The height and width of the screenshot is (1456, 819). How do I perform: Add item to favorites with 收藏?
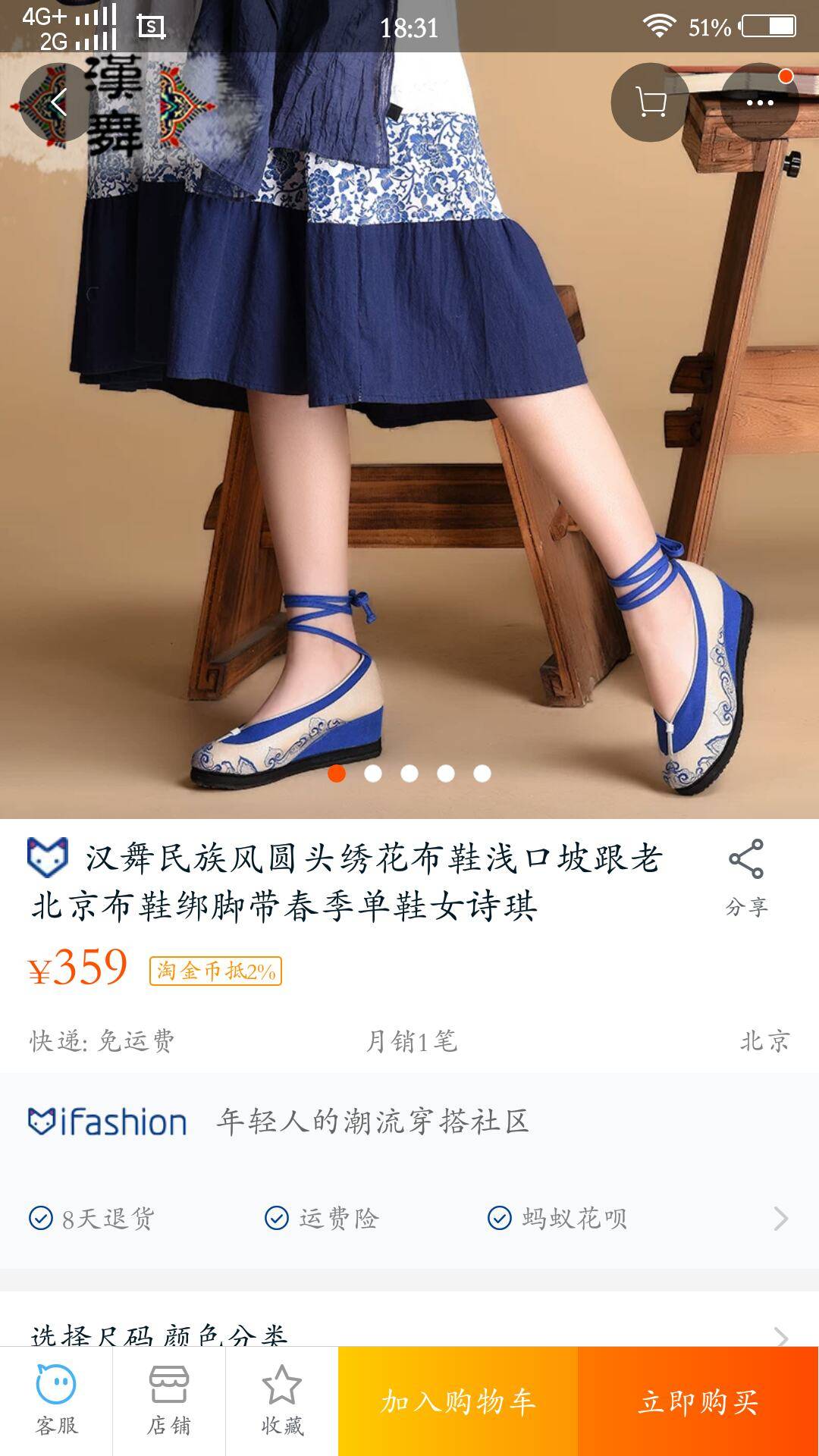tap(281, 1401)
